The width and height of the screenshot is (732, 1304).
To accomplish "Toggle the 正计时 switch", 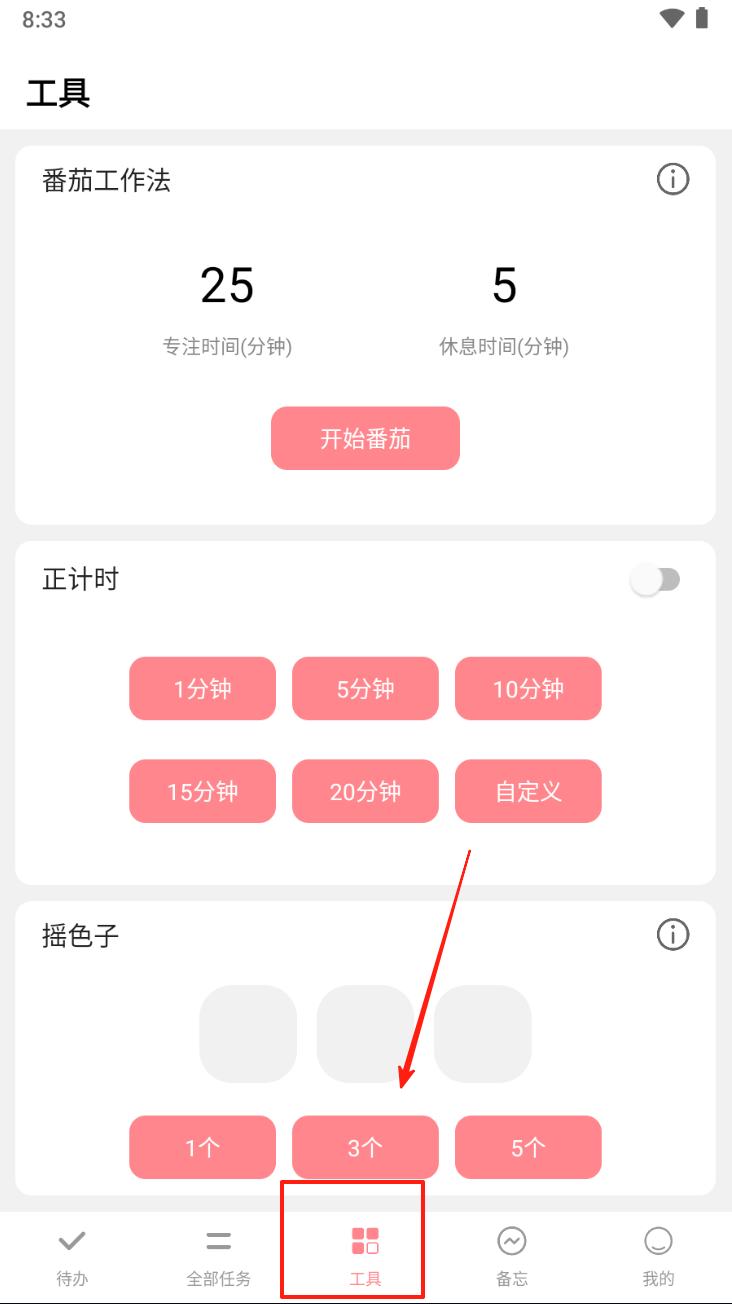I will tap(656, 580).
